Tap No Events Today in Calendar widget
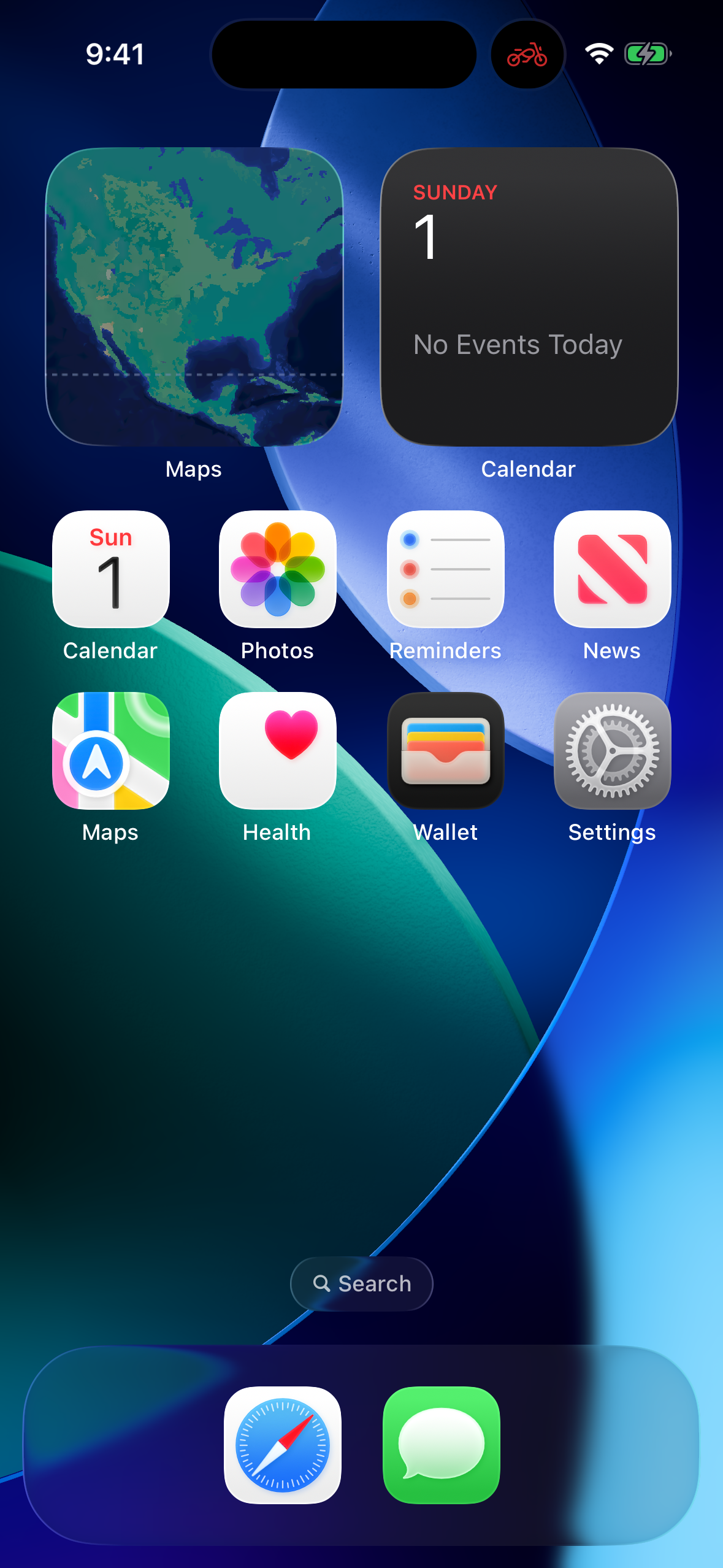The height and width of the screenshot is (1568, 723). click(x=517, y=344)
